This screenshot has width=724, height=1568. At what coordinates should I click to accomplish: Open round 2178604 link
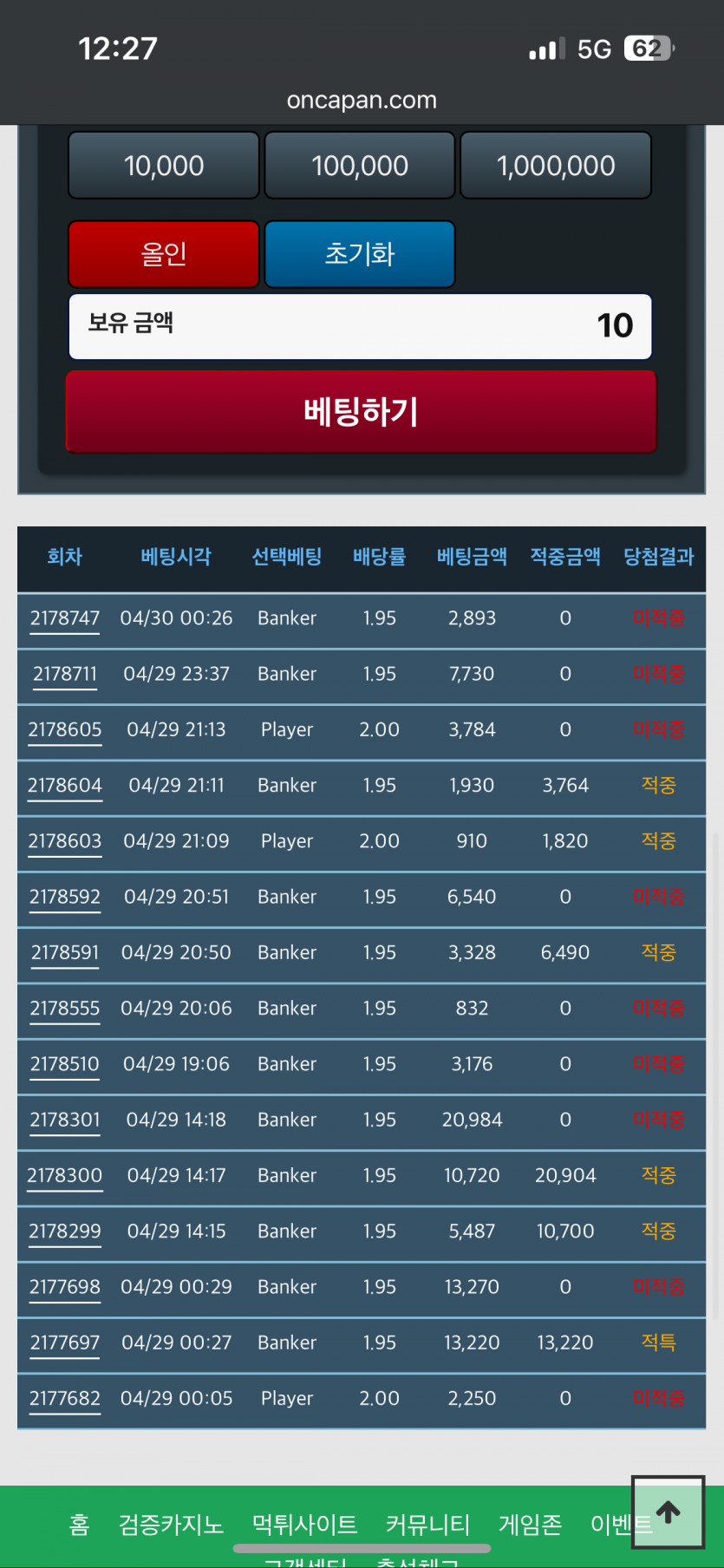tap(65, 786)
